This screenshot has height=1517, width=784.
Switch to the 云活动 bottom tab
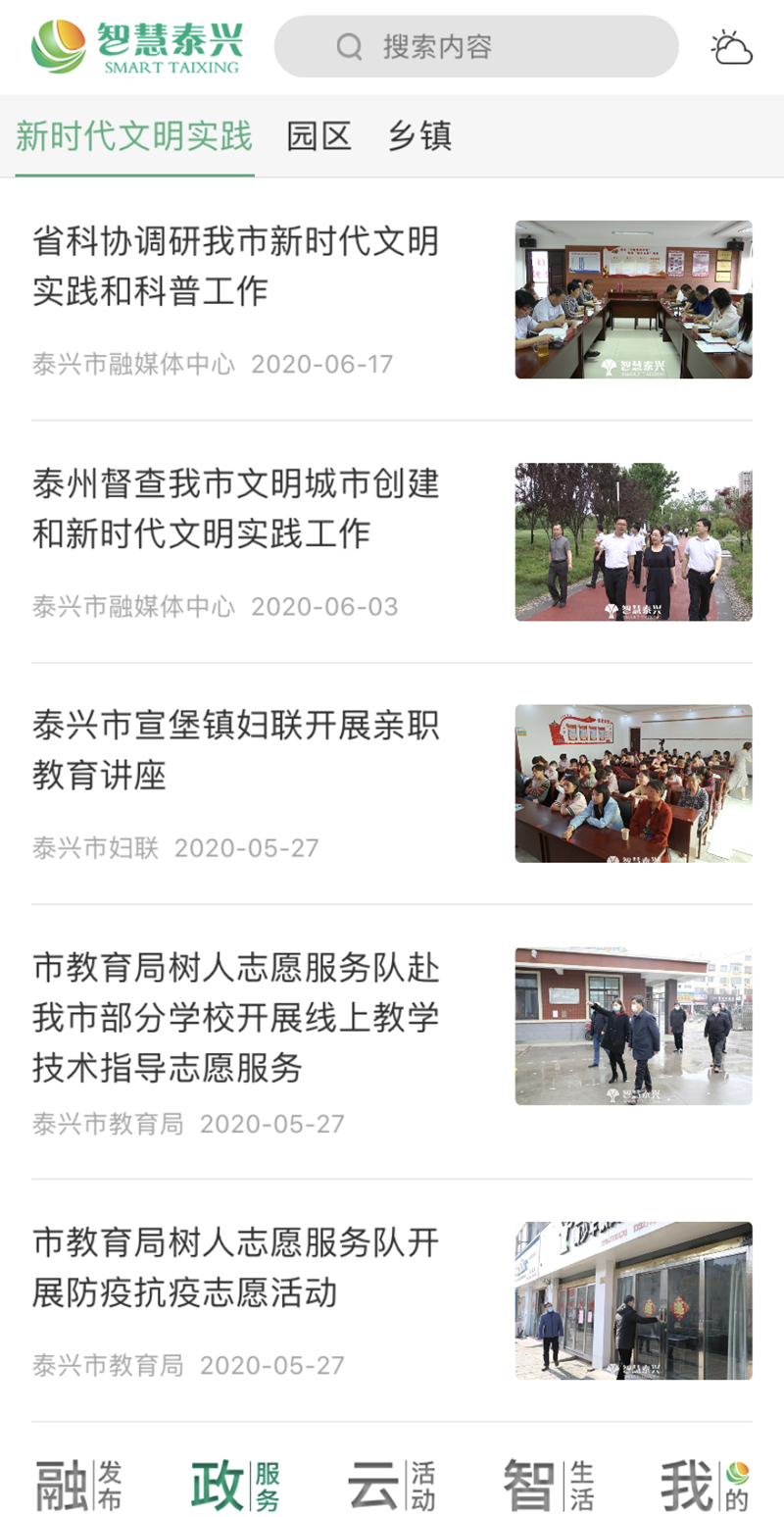coord(392,1485)
